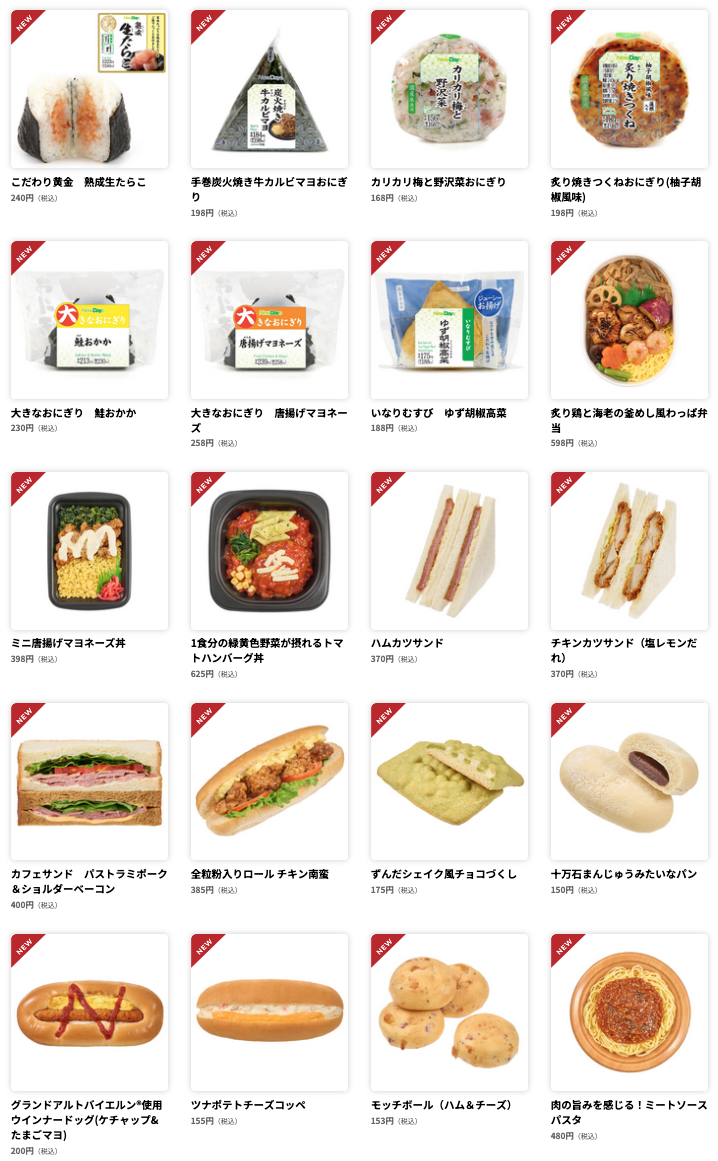Open 炙り鶏と海老の釜めし風わっぱ弁当 item

tap(629, 345)
